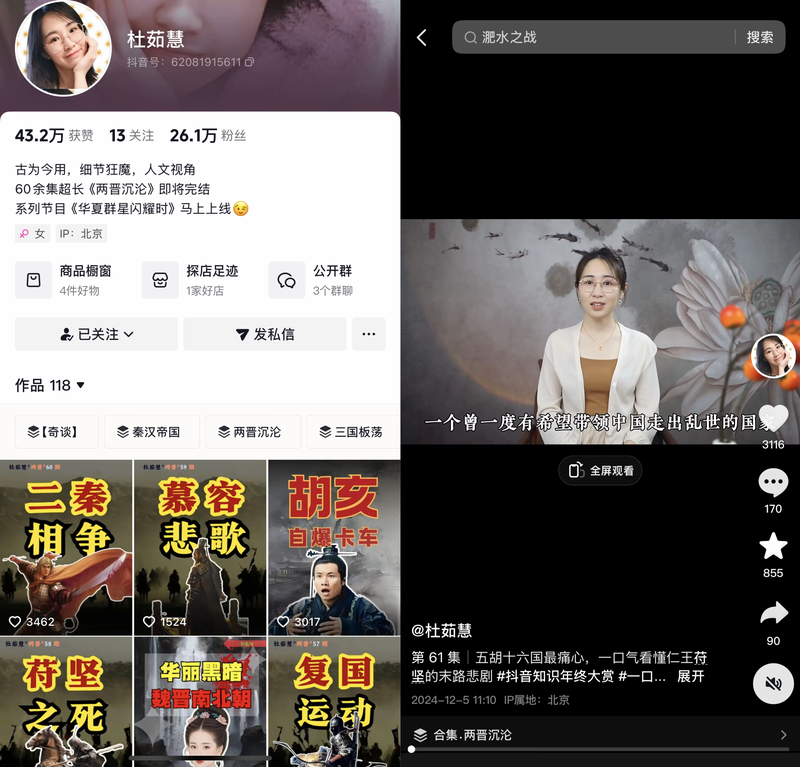Viewport: 800px width, 767px height.
Task: Open the 胡亥自爆卡车 video thumbnail
Action: click(x=333, y=546)
